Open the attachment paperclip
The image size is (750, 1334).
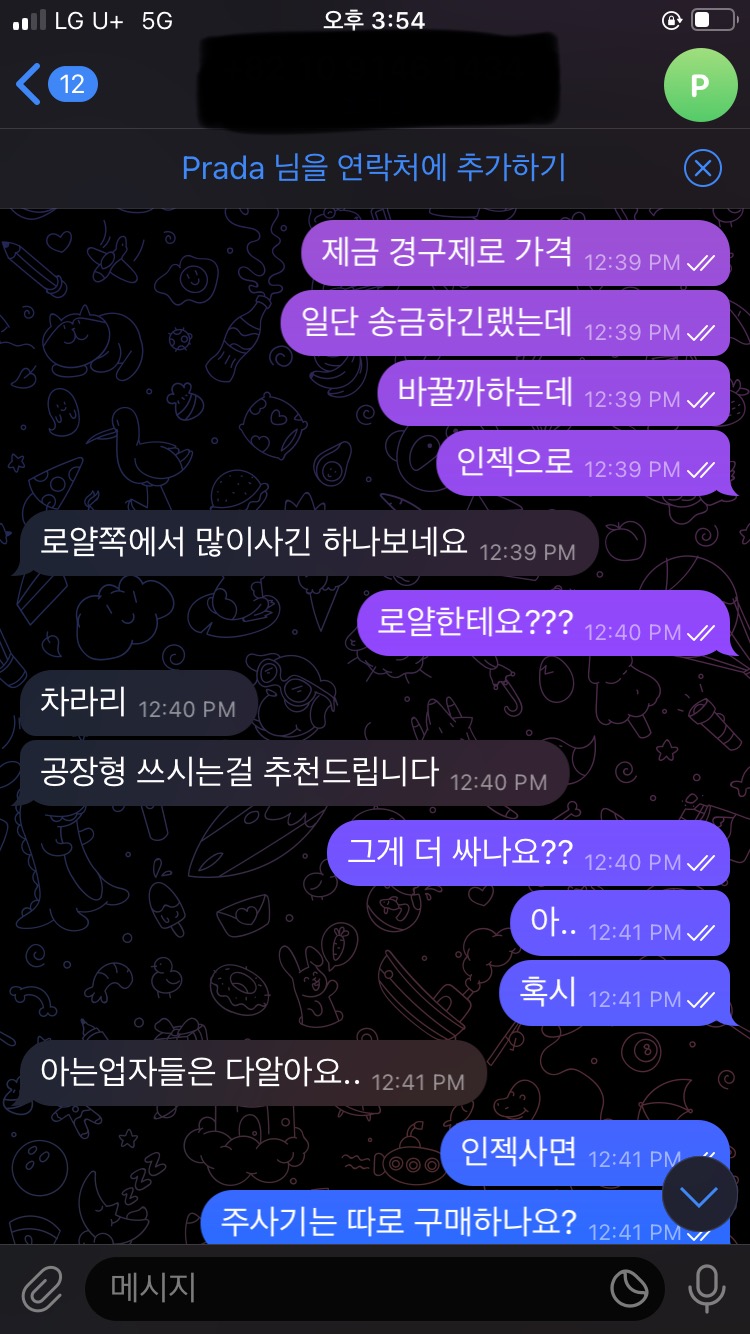[41, 1288]
